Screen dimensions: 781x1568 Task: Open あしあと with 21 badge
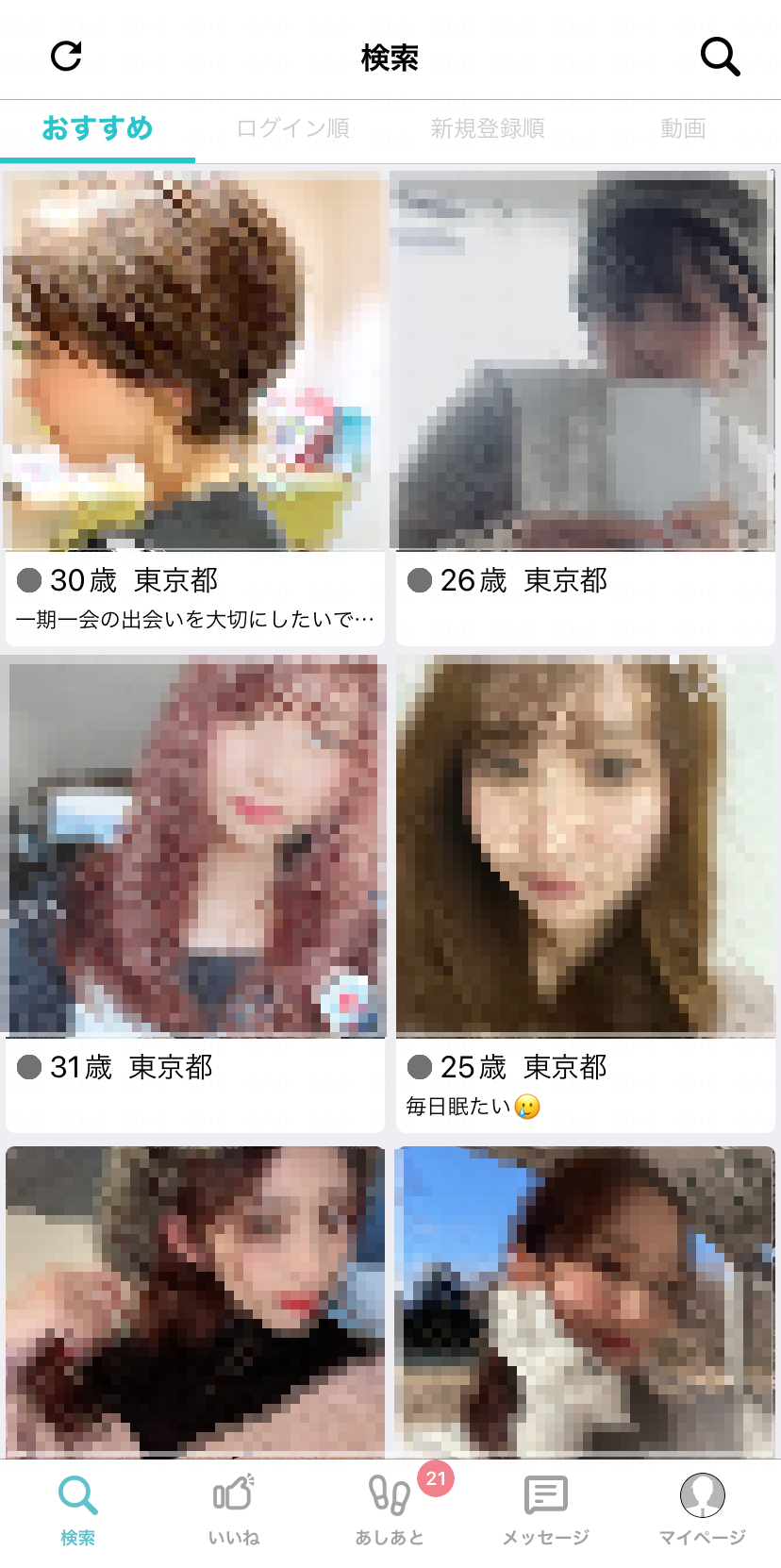[x=390, y=1510]
